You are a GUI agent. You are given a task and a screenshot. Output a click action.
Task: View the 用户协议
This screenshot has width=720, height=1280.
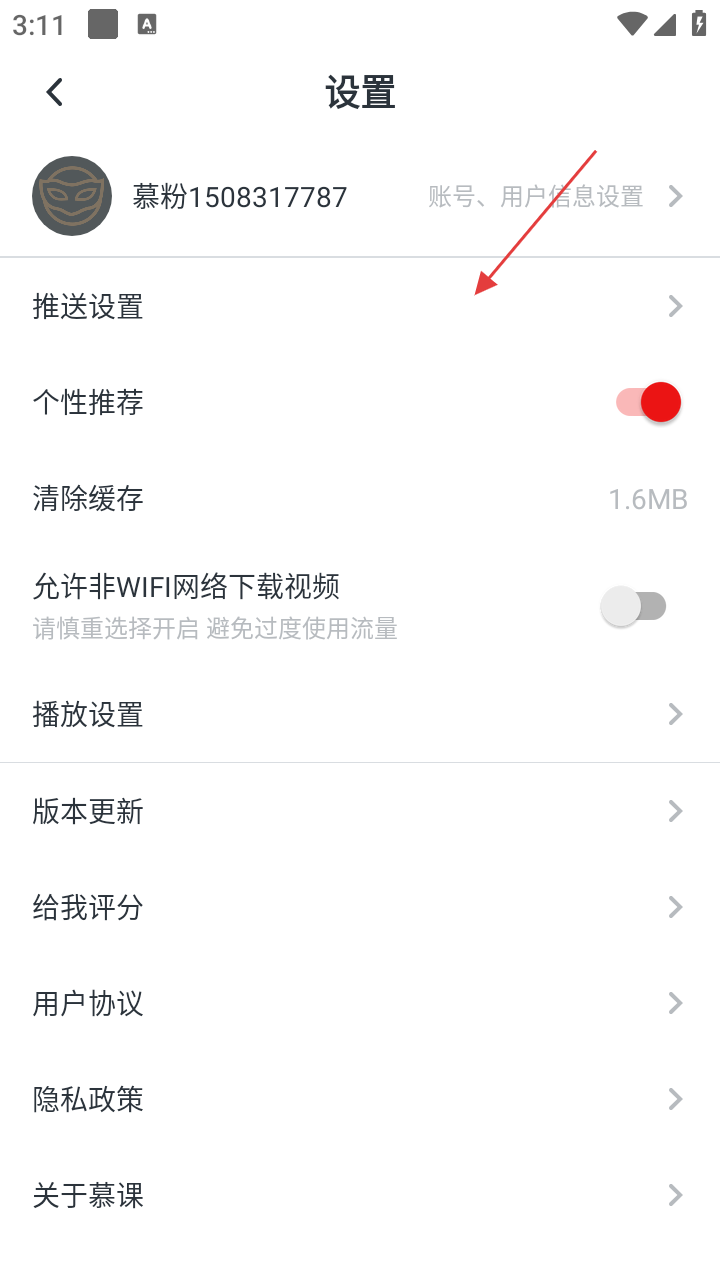360,1003
